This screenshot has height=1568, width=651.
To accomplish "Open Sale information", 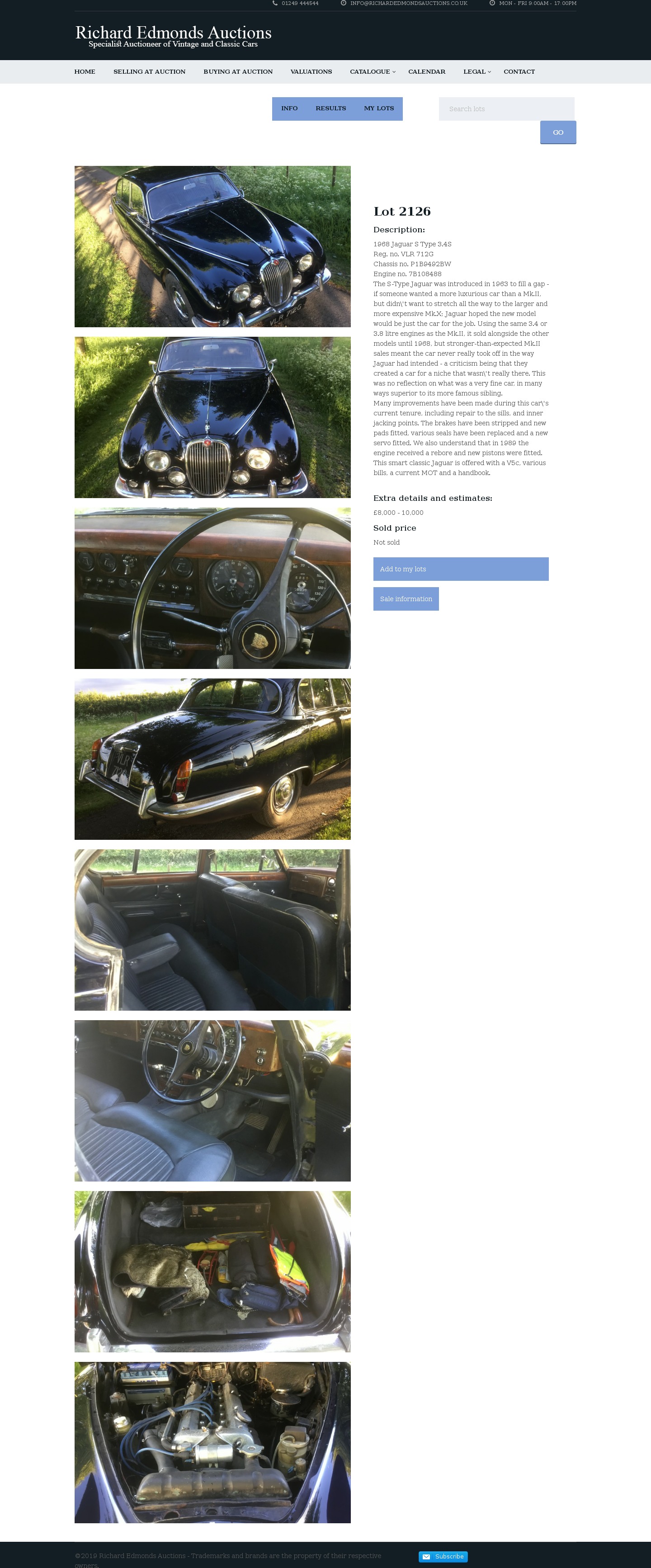I will pyautogui.click(x=406, y=598).
